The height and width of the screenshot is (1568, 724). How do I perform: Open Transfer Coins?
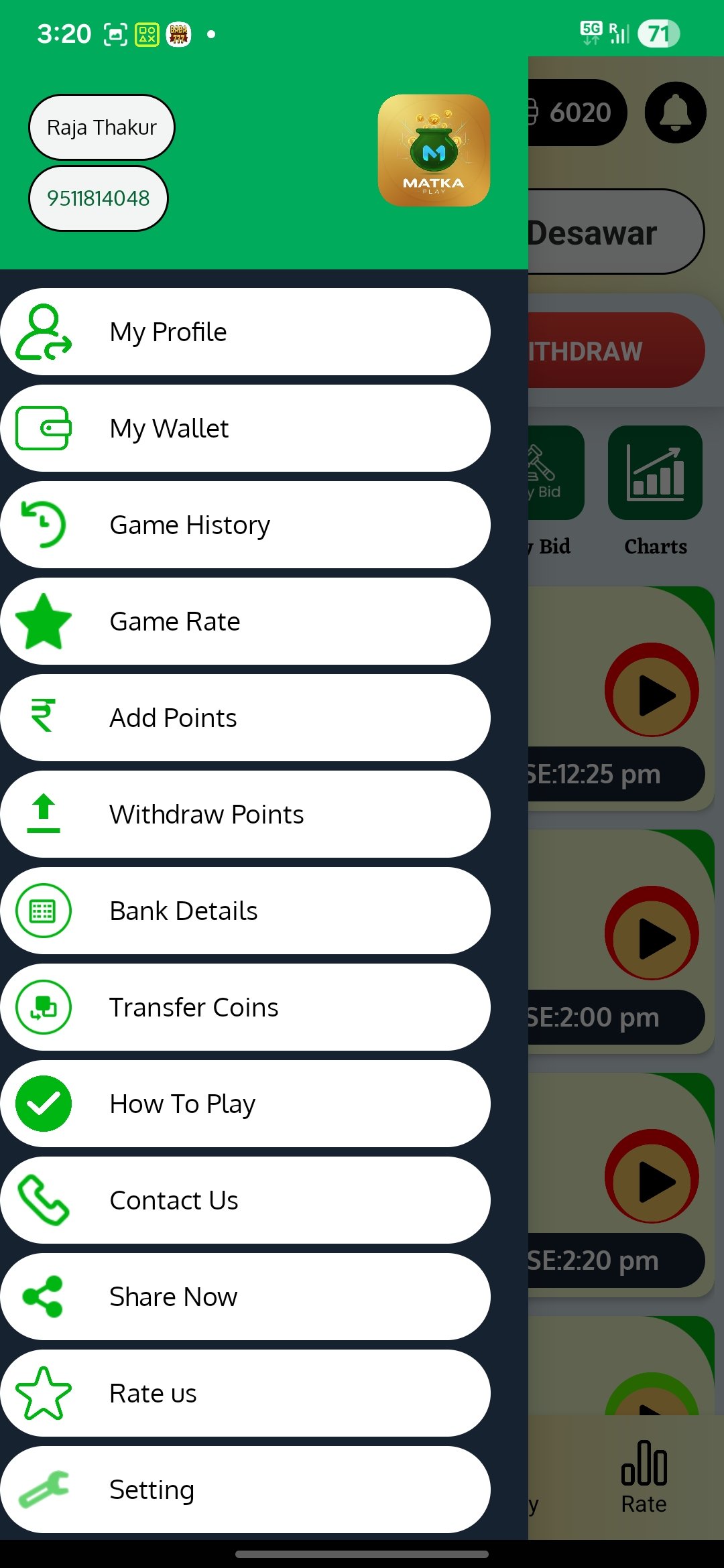click(245, 1007)
